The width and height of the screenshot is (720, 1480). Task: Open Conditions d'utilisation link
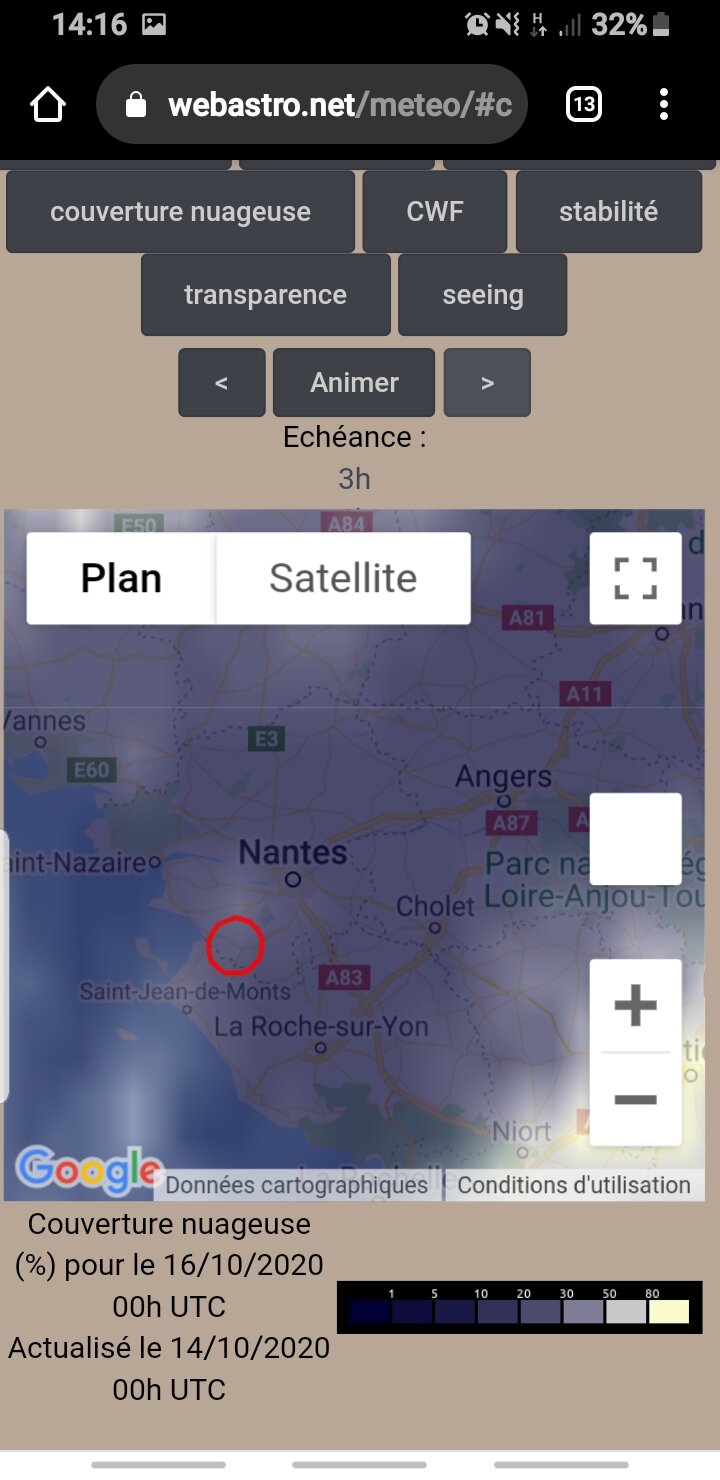click(574, 1185)
